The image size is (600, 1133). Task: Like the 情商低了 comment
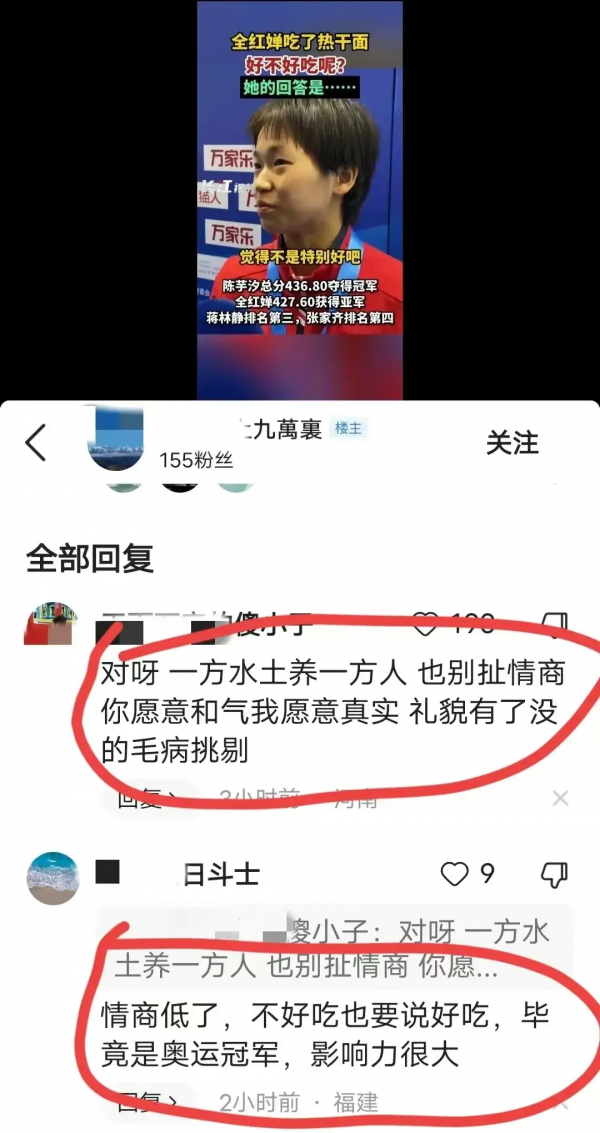tap(455, 874)
